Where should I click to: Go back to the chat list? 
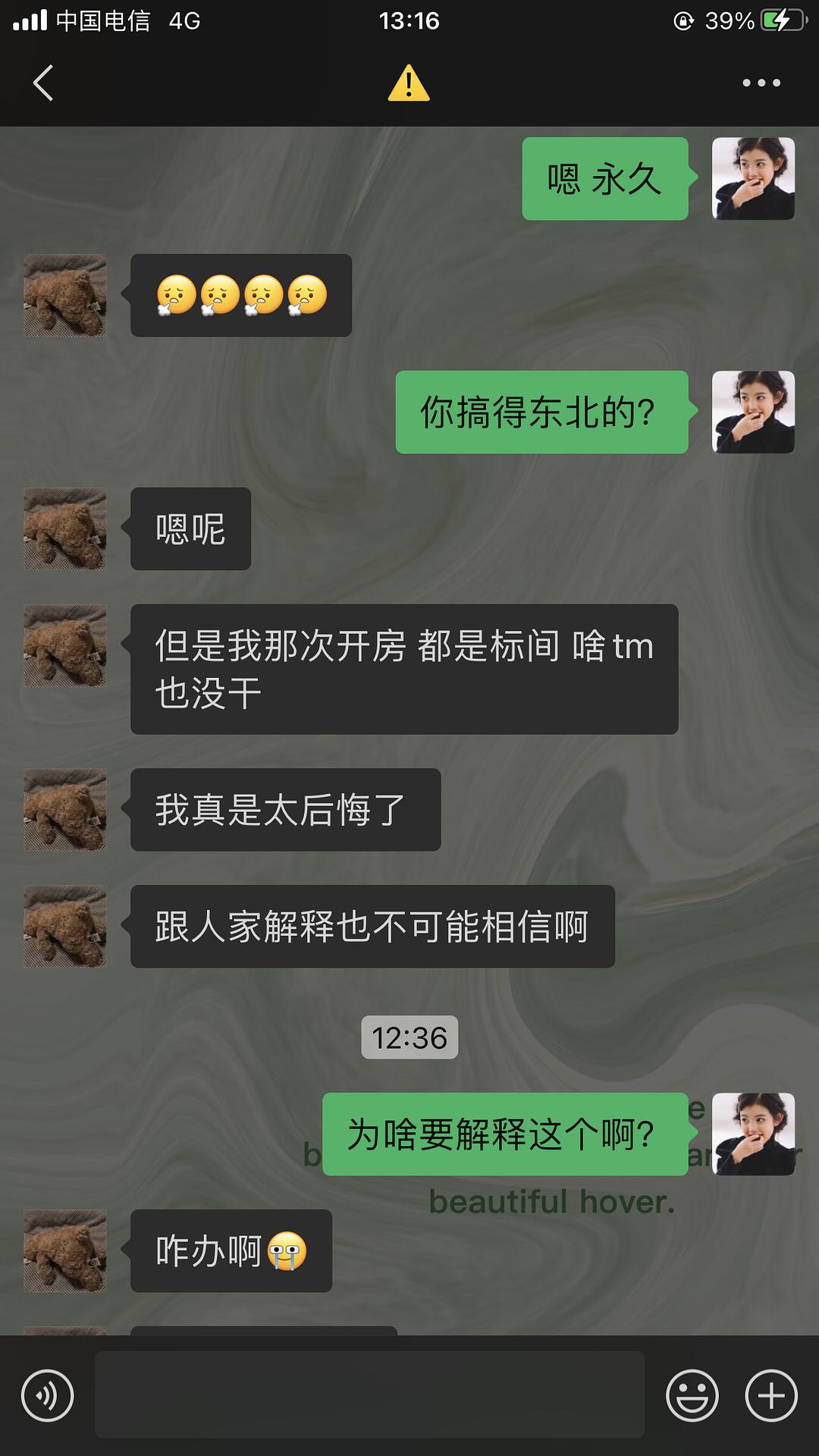coord(44,83)
